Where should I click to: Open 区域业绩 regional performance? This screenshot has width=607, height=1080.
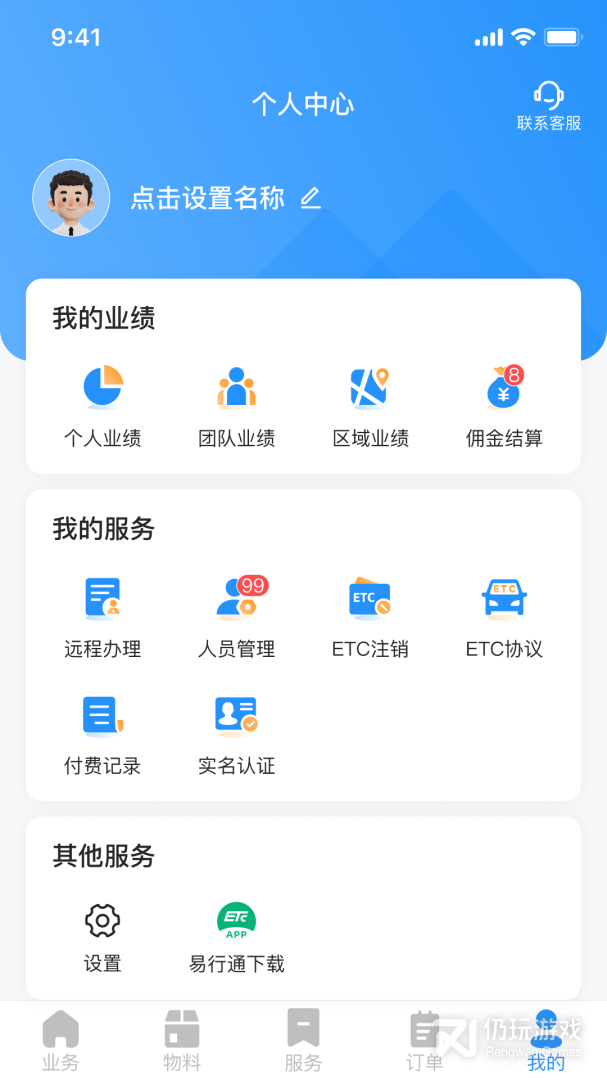point(370,405)
